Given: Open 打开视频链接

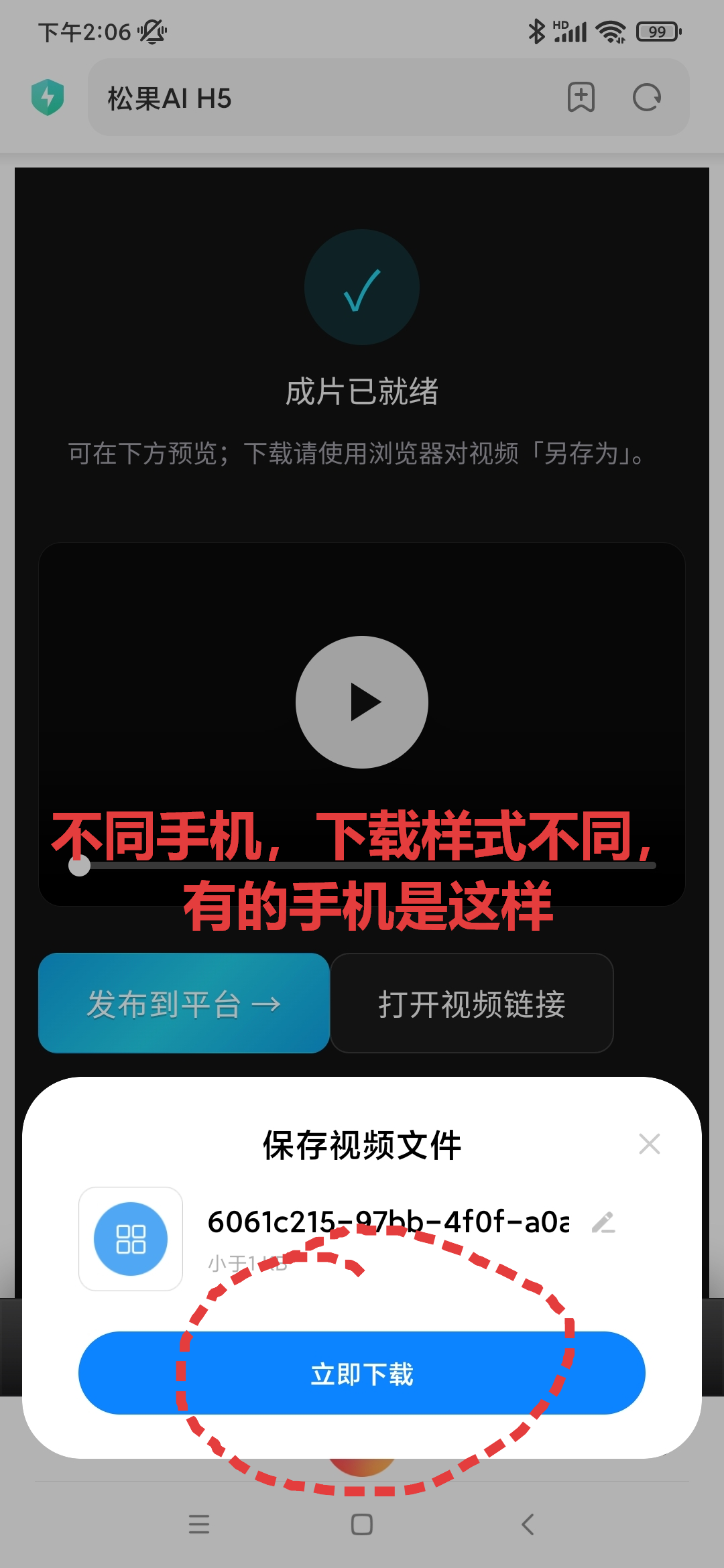Looking at the screenshot, I should 472,1003.
